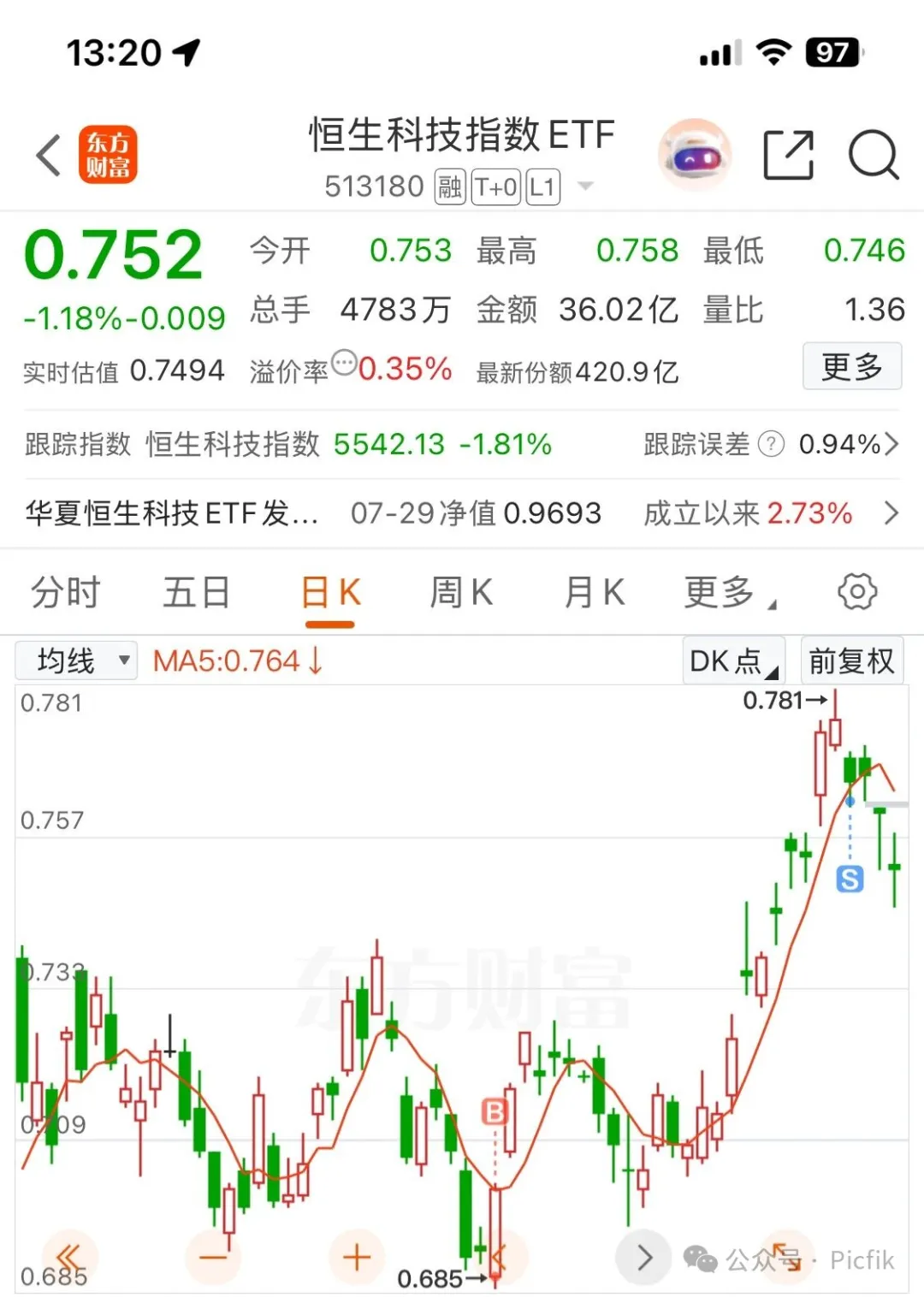
Task: Switch to the 五日 chart tab
Action: tap(196, 592)
